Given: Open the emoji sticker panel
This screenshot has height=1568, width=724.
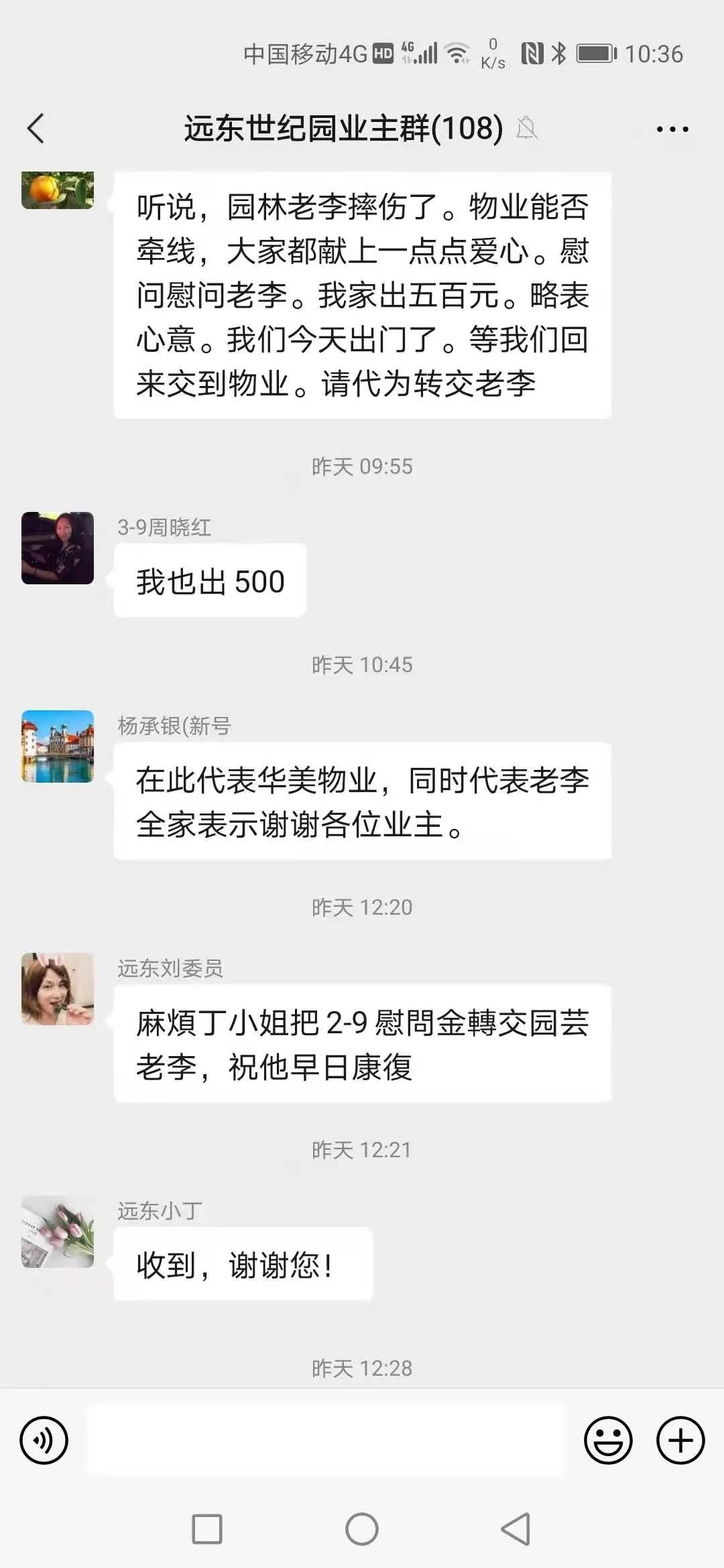Looking at the screenshot, I should (x=608, y=1440).
